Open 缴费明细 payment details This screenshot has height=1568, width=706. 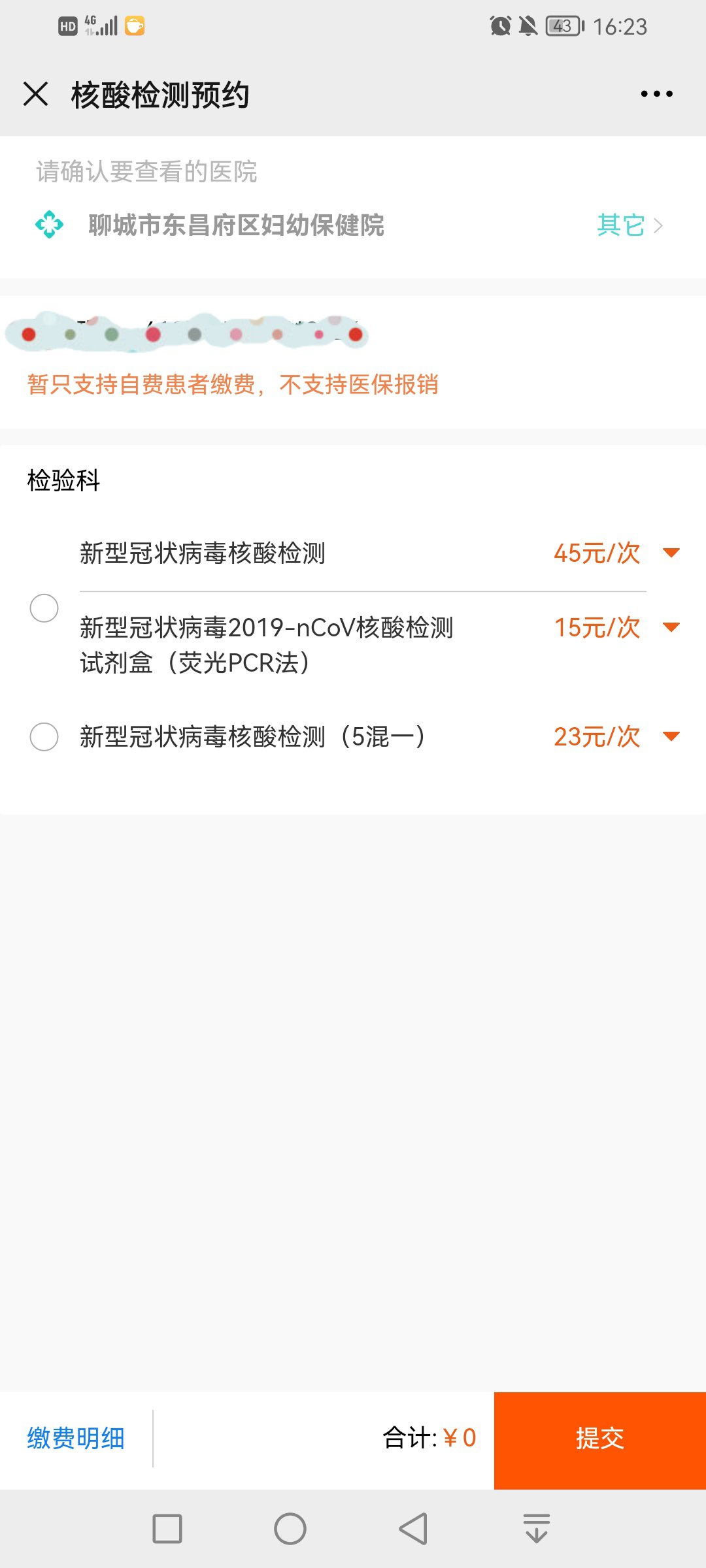pos(76,1438)
